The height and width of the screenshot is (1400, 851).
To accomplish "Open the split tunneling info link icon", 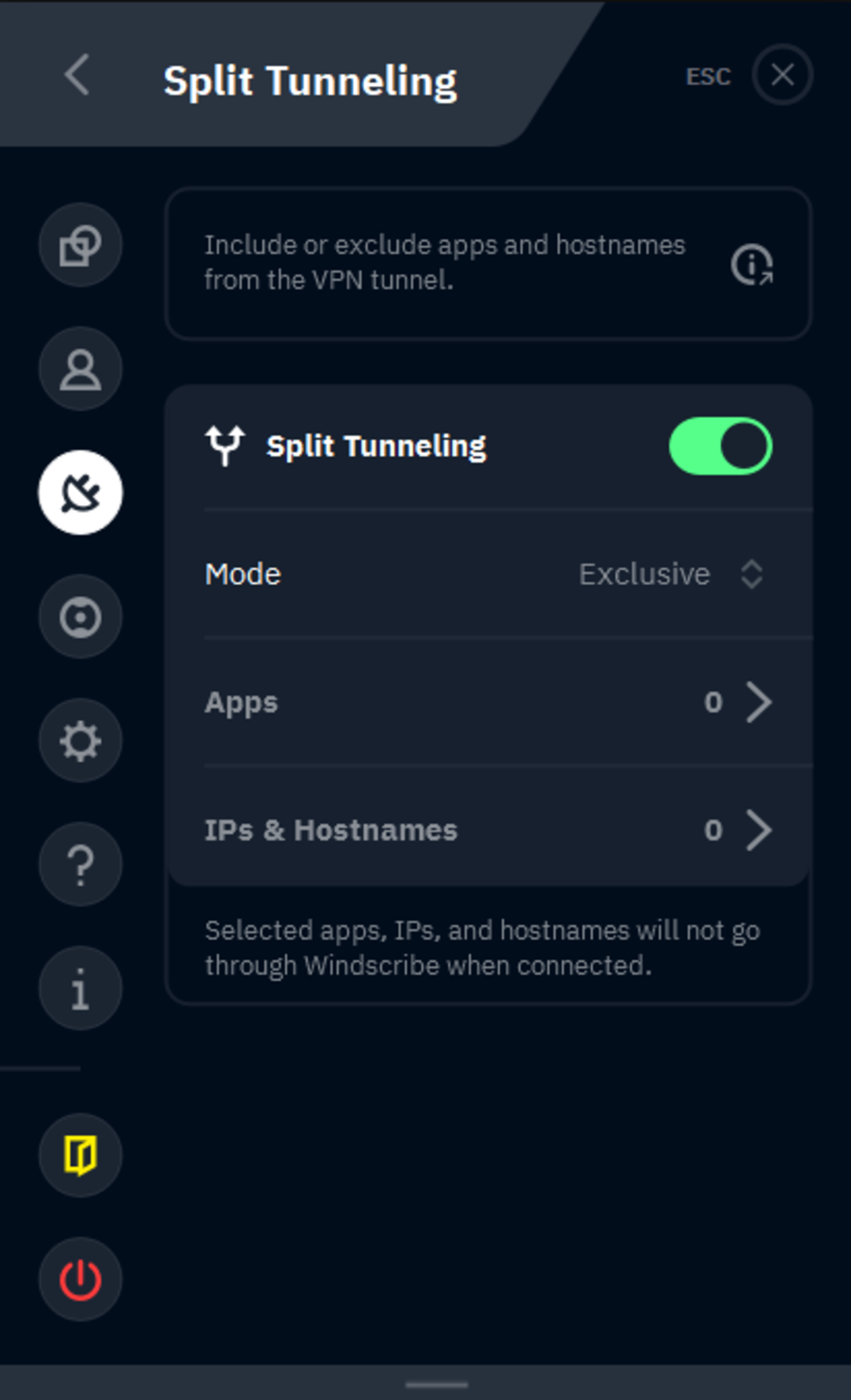I will click(x=751, y=264).
